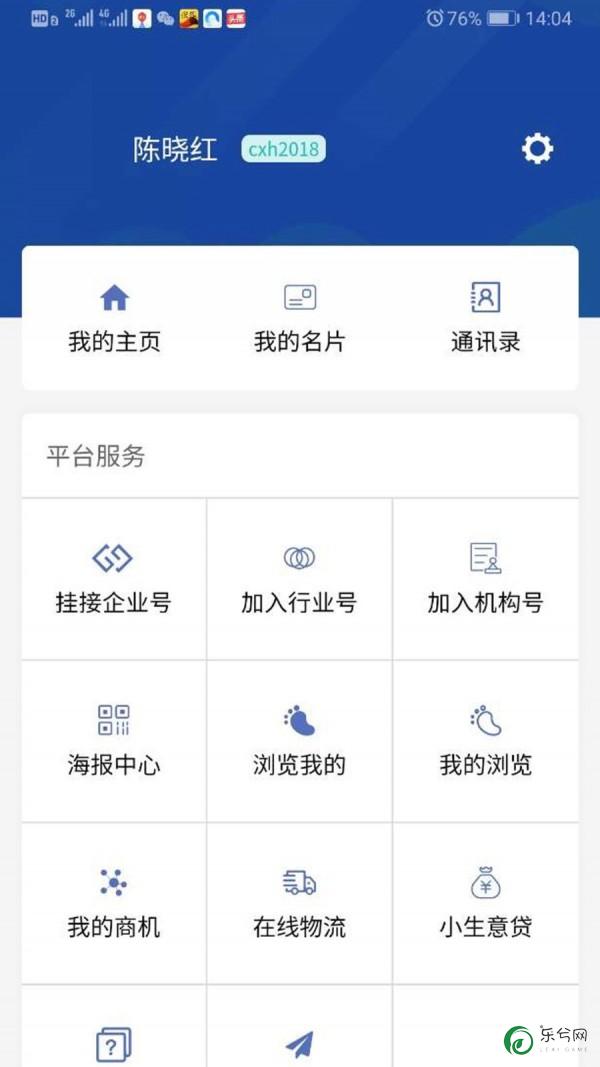Screen dimensions: 600x1067
Task: Open the 通讯录 contacts
Action: point(485,318)
